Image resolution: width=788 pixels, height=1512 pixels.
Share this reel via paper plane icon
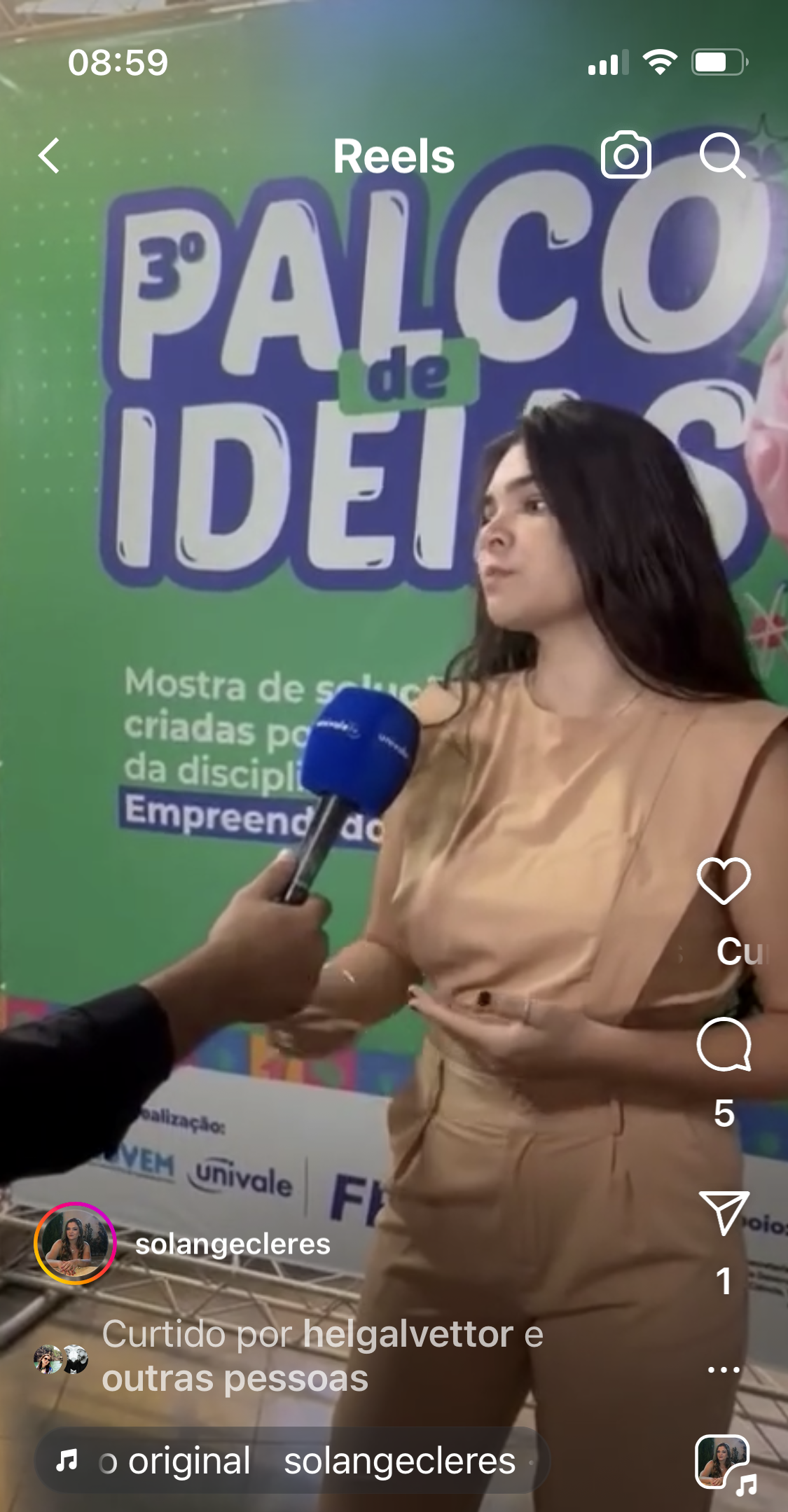point(724,1212)
